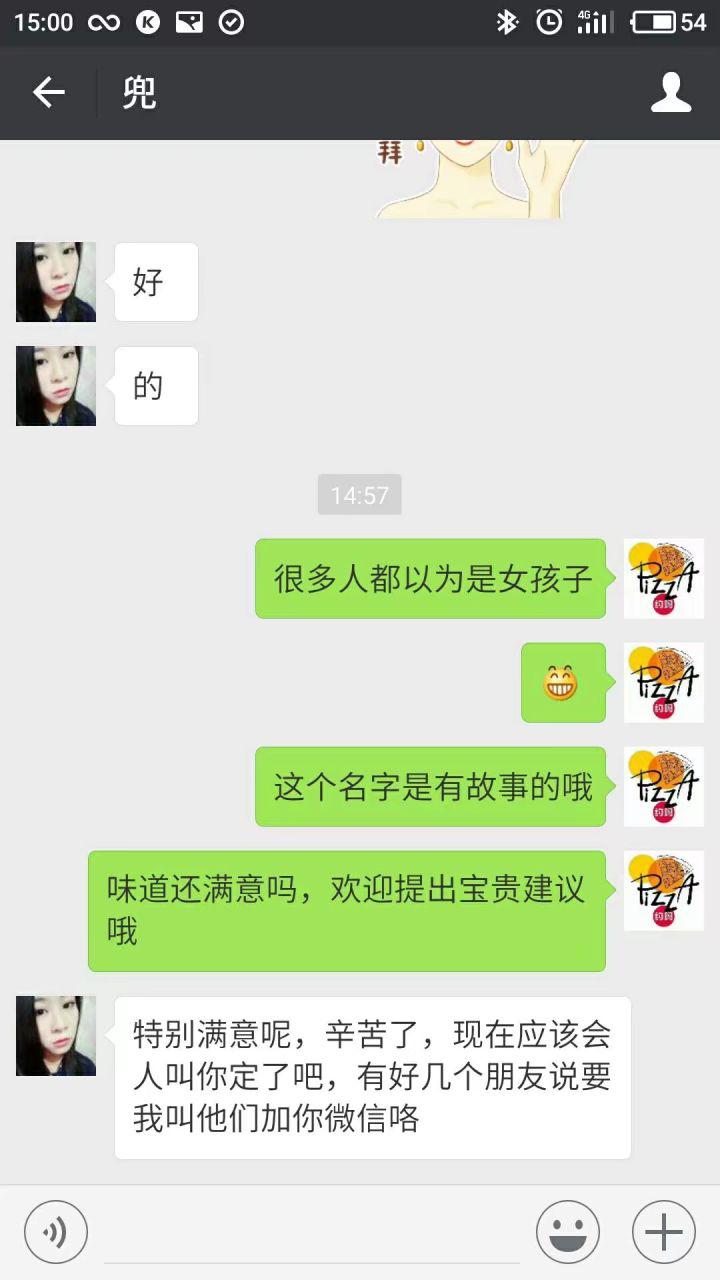Viewport: 720px width, 1280px height.
Task: Tap the contact name 兜 in the title bar
Action: (x=139, y=93)
